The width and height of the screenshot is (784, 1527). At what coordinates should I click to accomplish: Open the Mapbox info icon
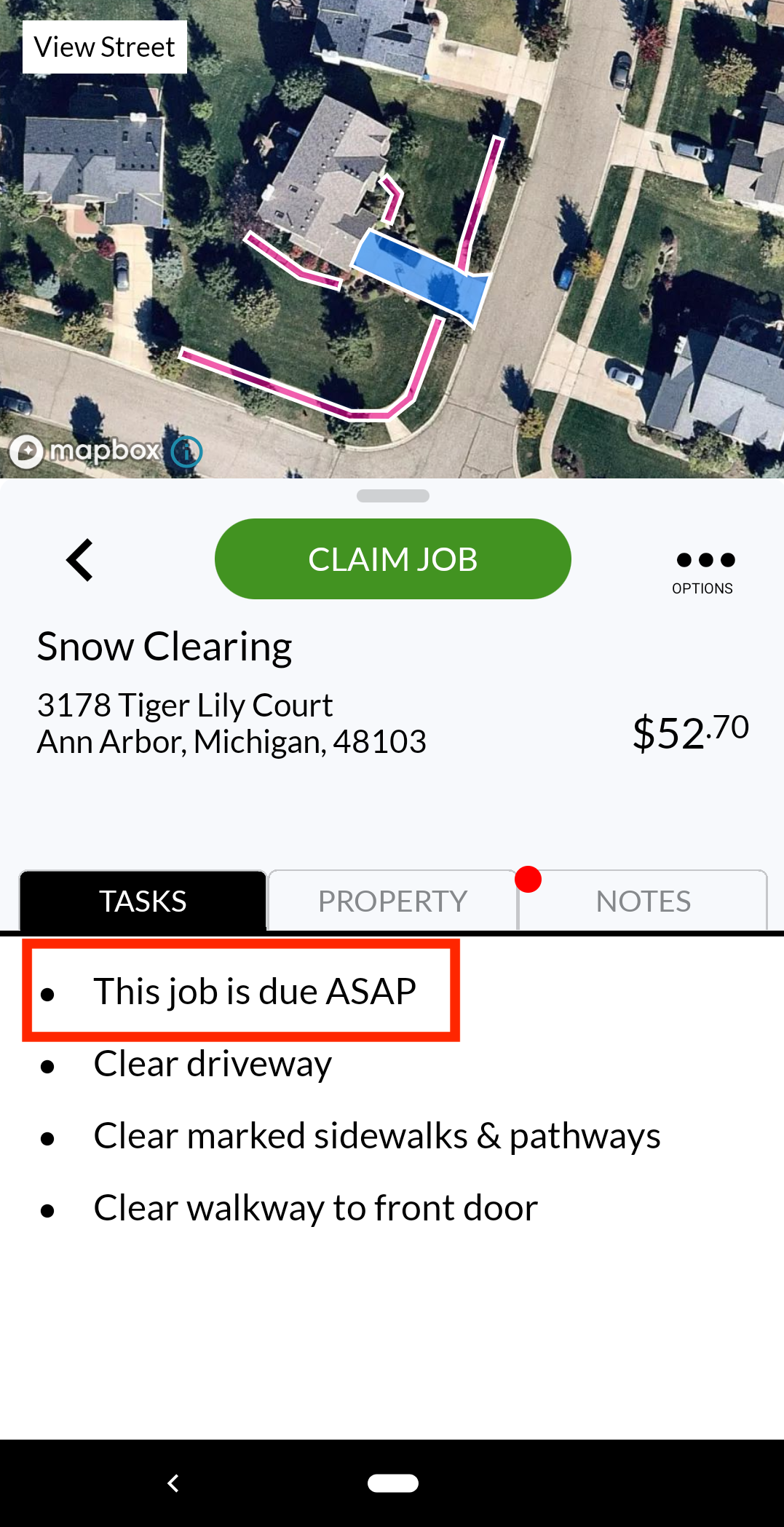click(186, 451)
